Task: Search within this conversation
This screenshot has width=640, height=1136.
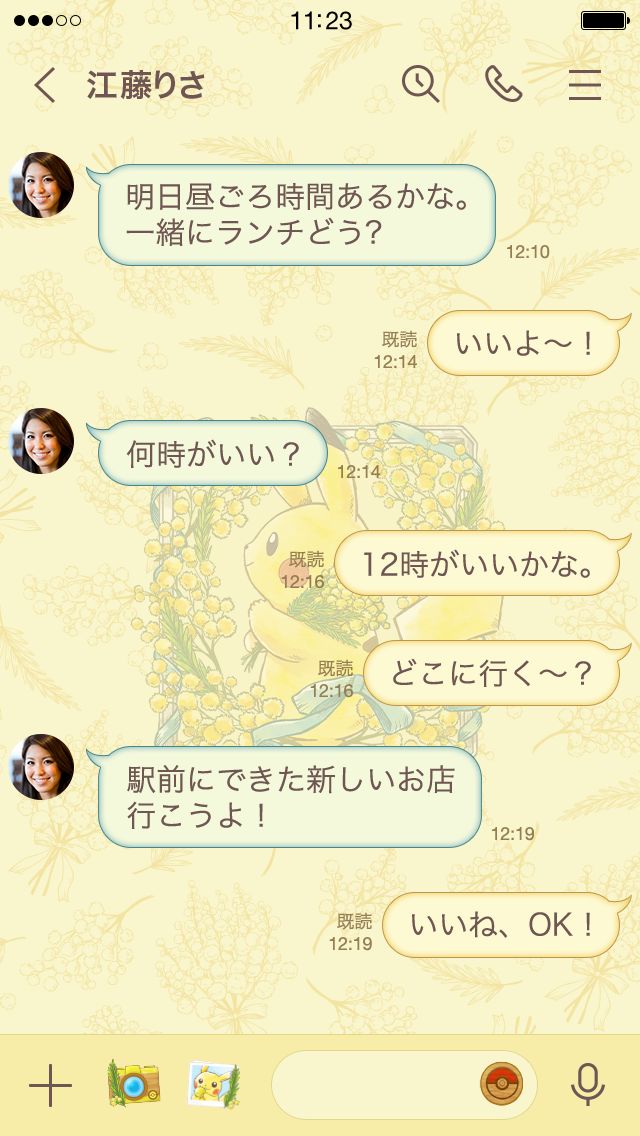Action: [421, 84]
